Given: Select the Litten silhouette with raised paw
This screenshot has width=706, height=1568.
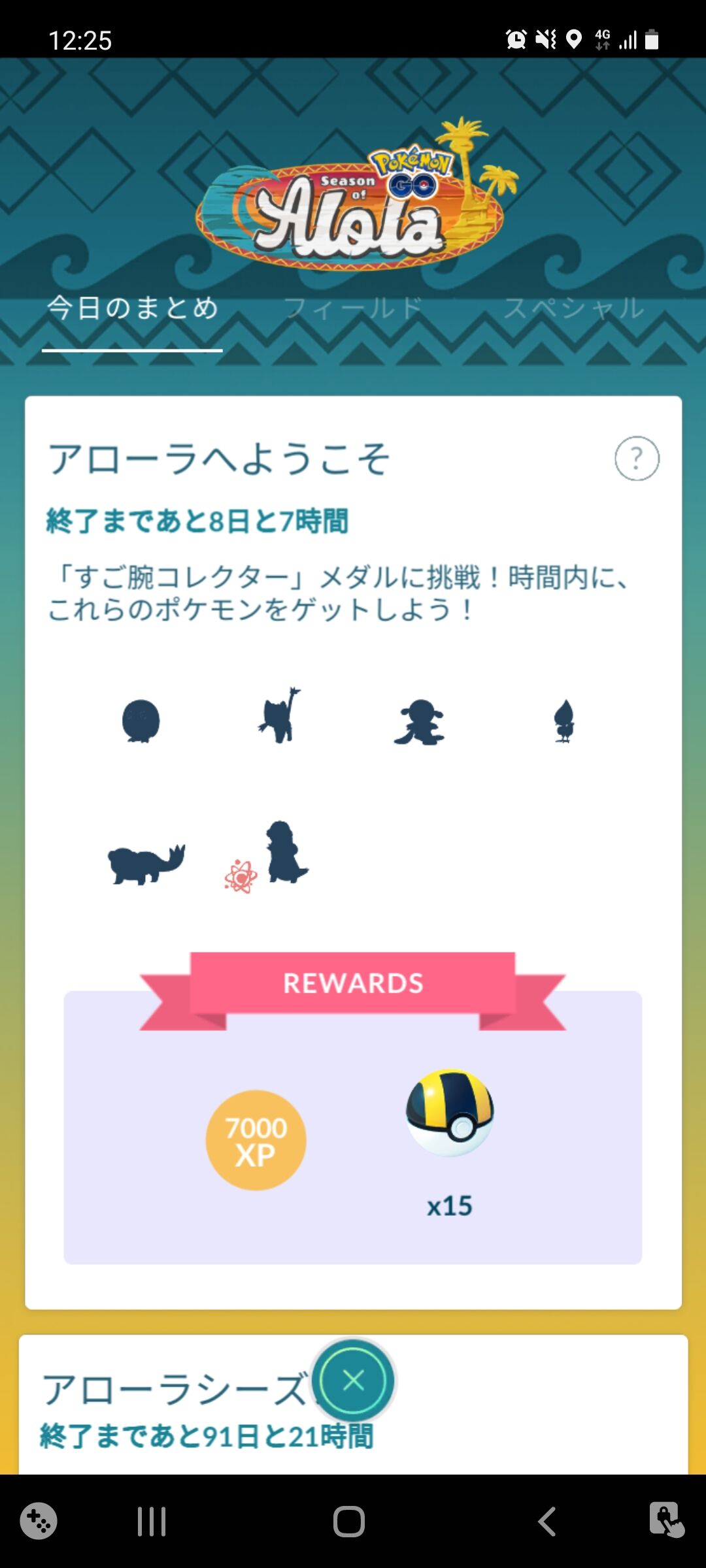Looking at the screenshot, I should coord(278,719).
